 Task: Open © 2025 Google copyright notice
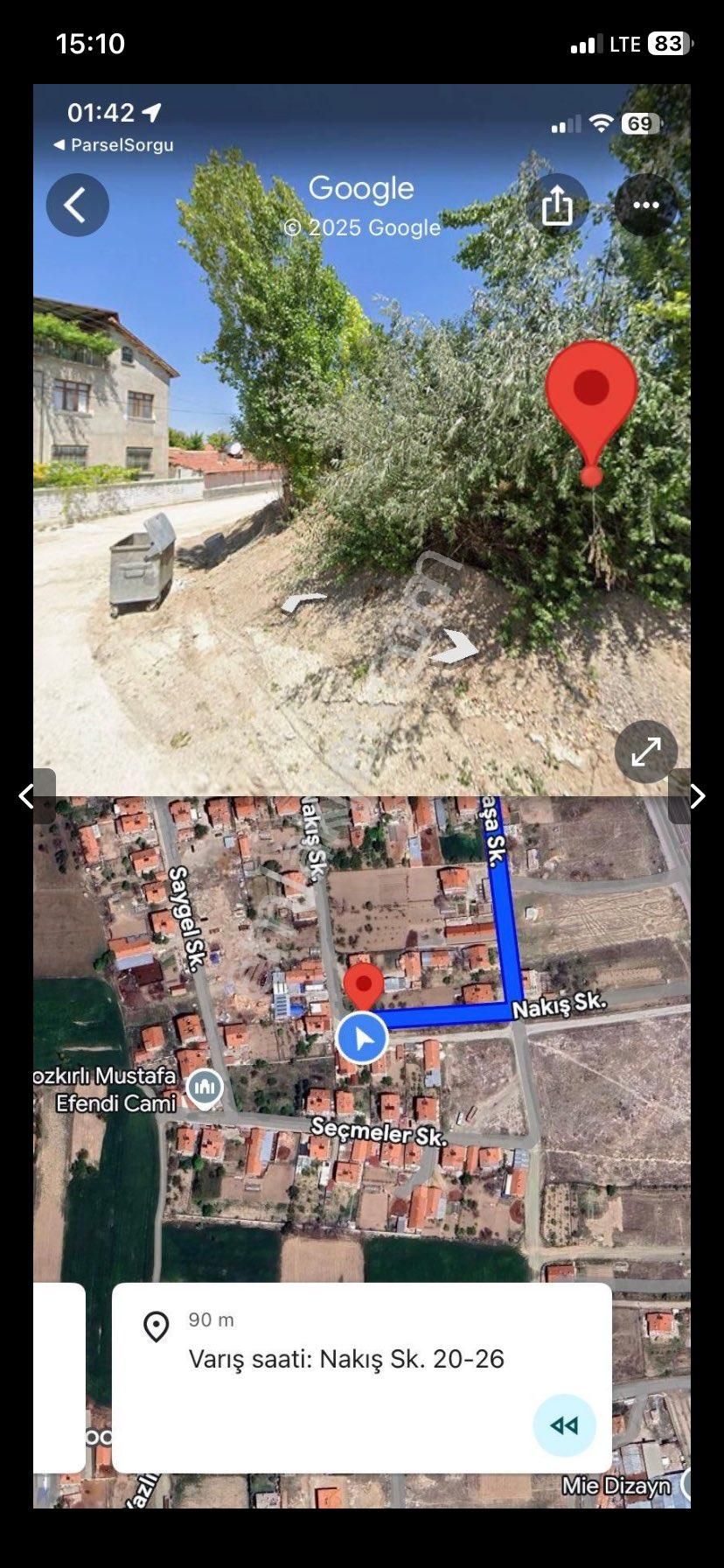coord(361,227)
